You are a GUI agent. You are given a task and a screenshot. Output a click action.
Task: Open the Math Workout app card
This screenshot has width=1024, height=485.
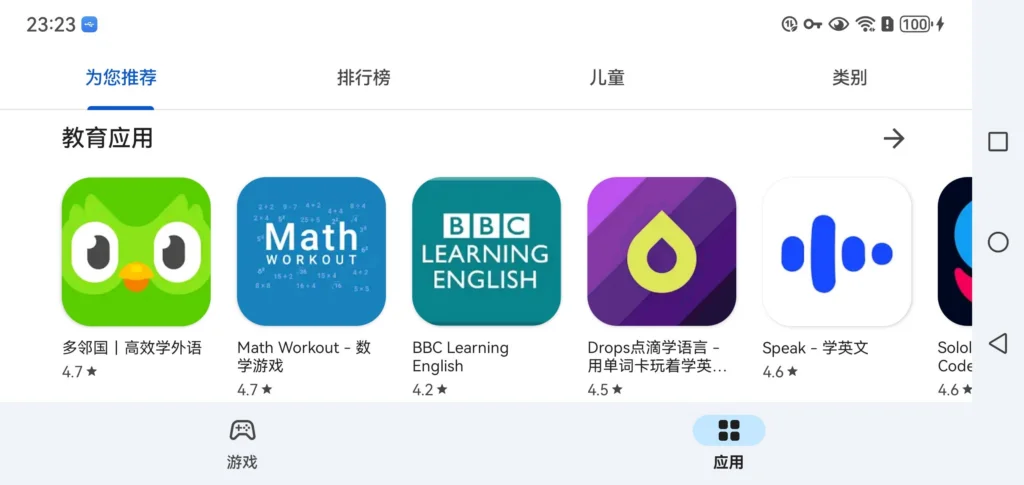311,251
